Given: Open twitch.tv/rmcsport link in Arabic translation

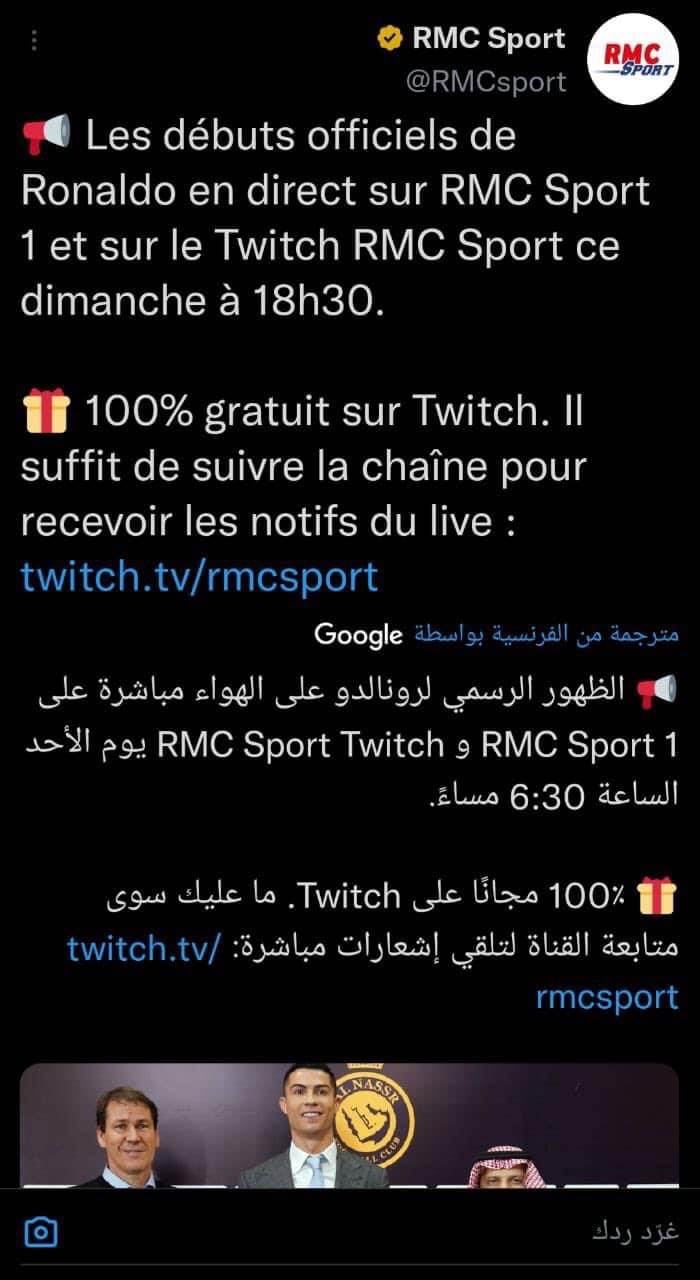Looking at the screenshot, I should click(x=373, y=971).
